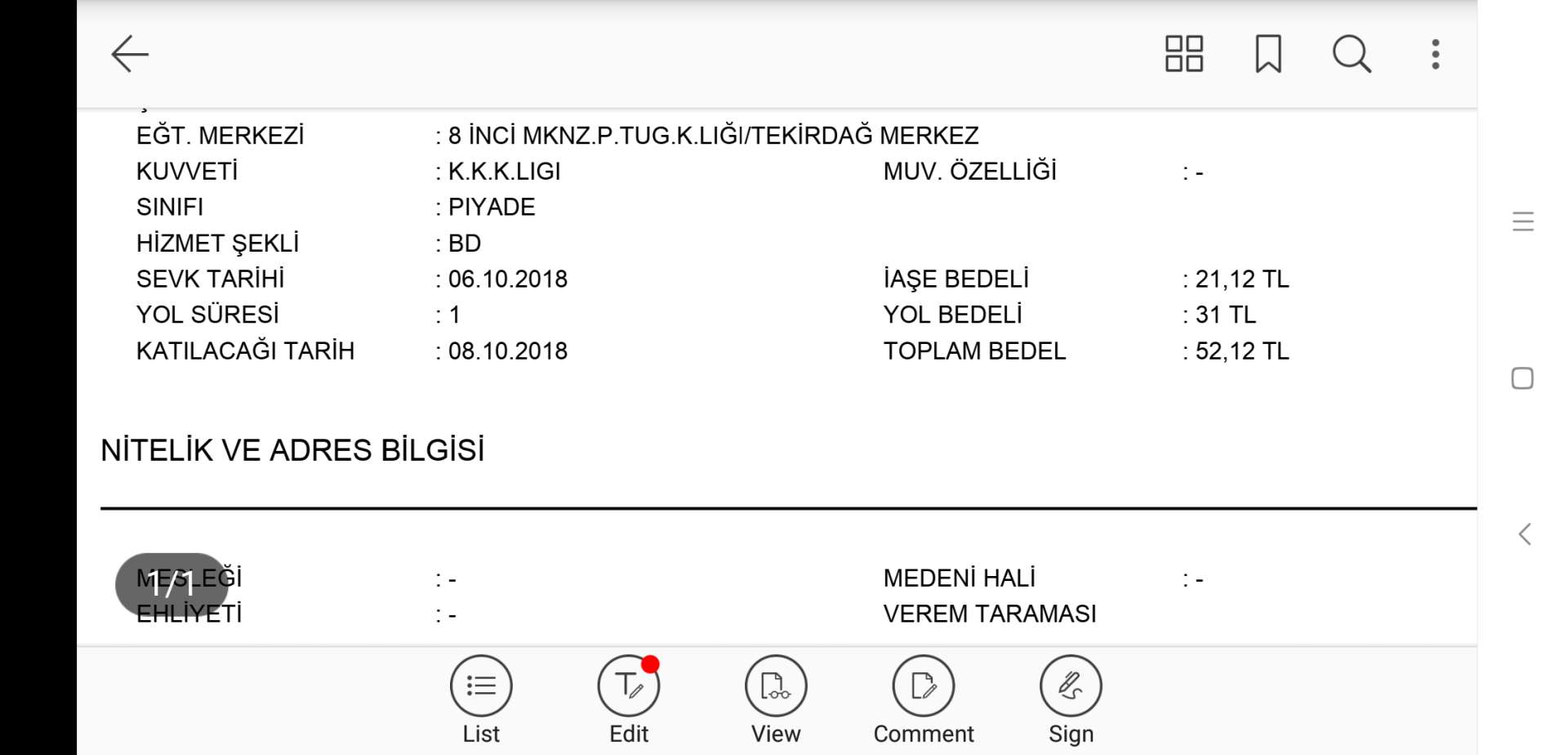The width and height of the screenshot is (1568, 755).
Task: Go back using the top-left arrow
Action: tap(130, 55)
